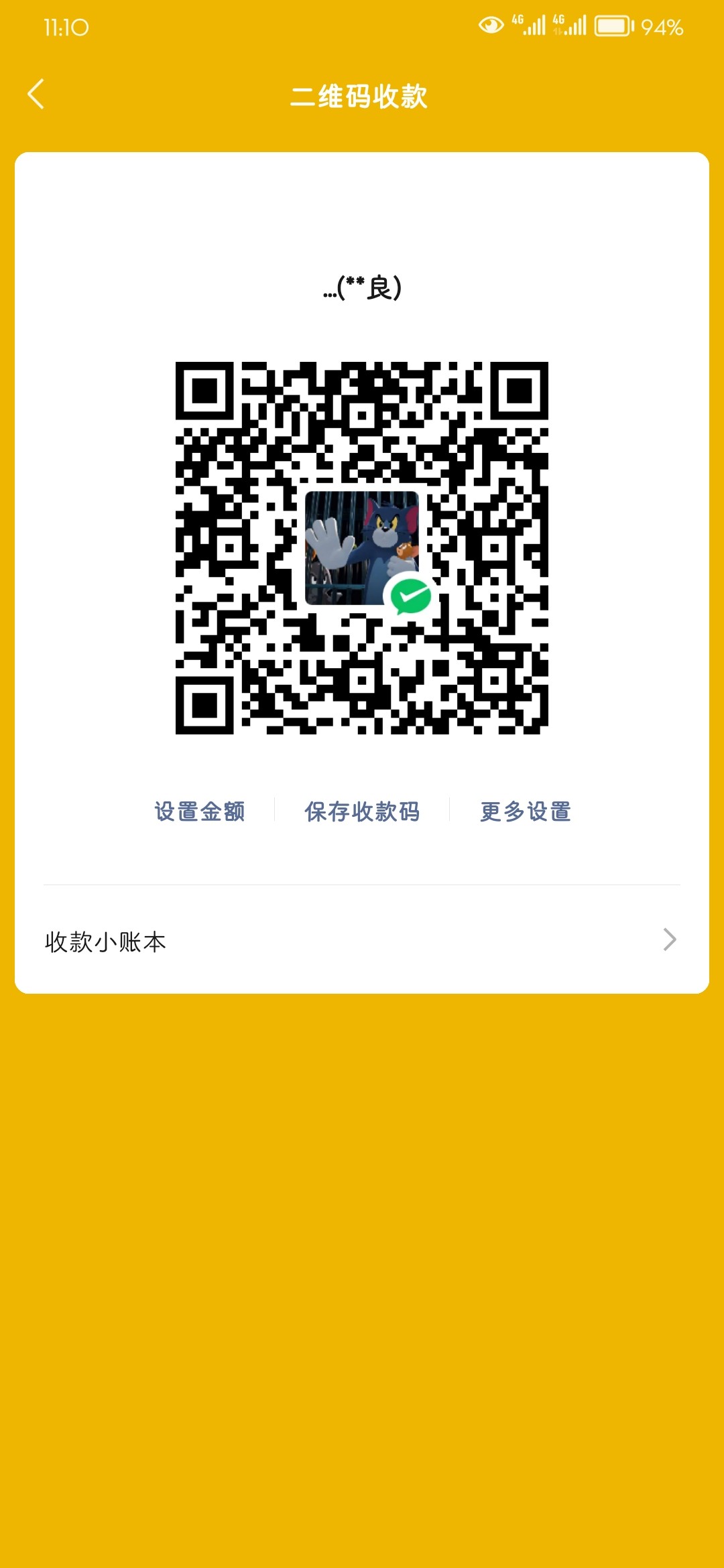724x1568 pixels.
Task: Tap the second 4G signal indicator
Action: pos(571,24)
